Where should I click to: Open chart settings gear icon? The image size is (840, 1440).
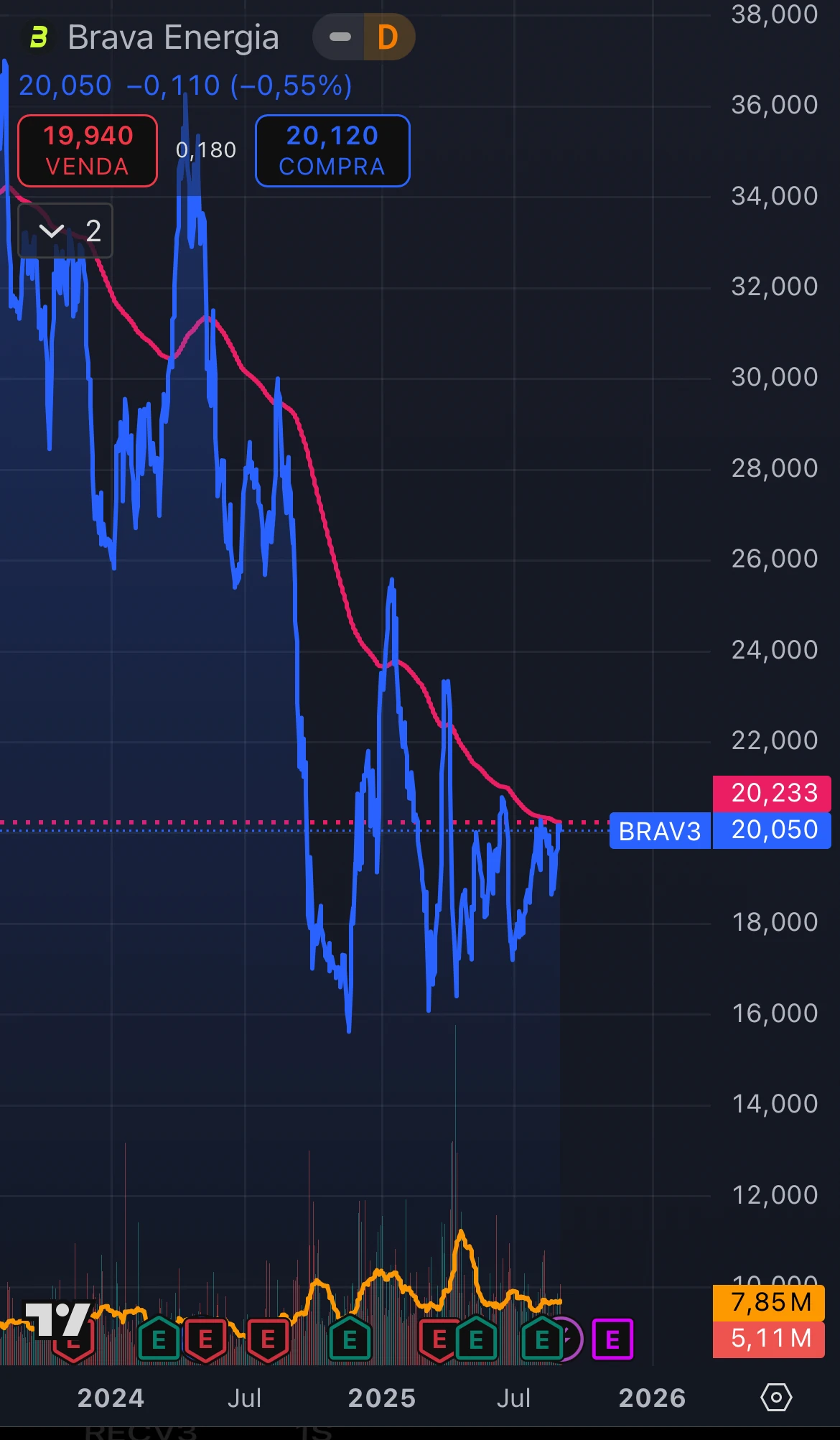pos(776,1398)
